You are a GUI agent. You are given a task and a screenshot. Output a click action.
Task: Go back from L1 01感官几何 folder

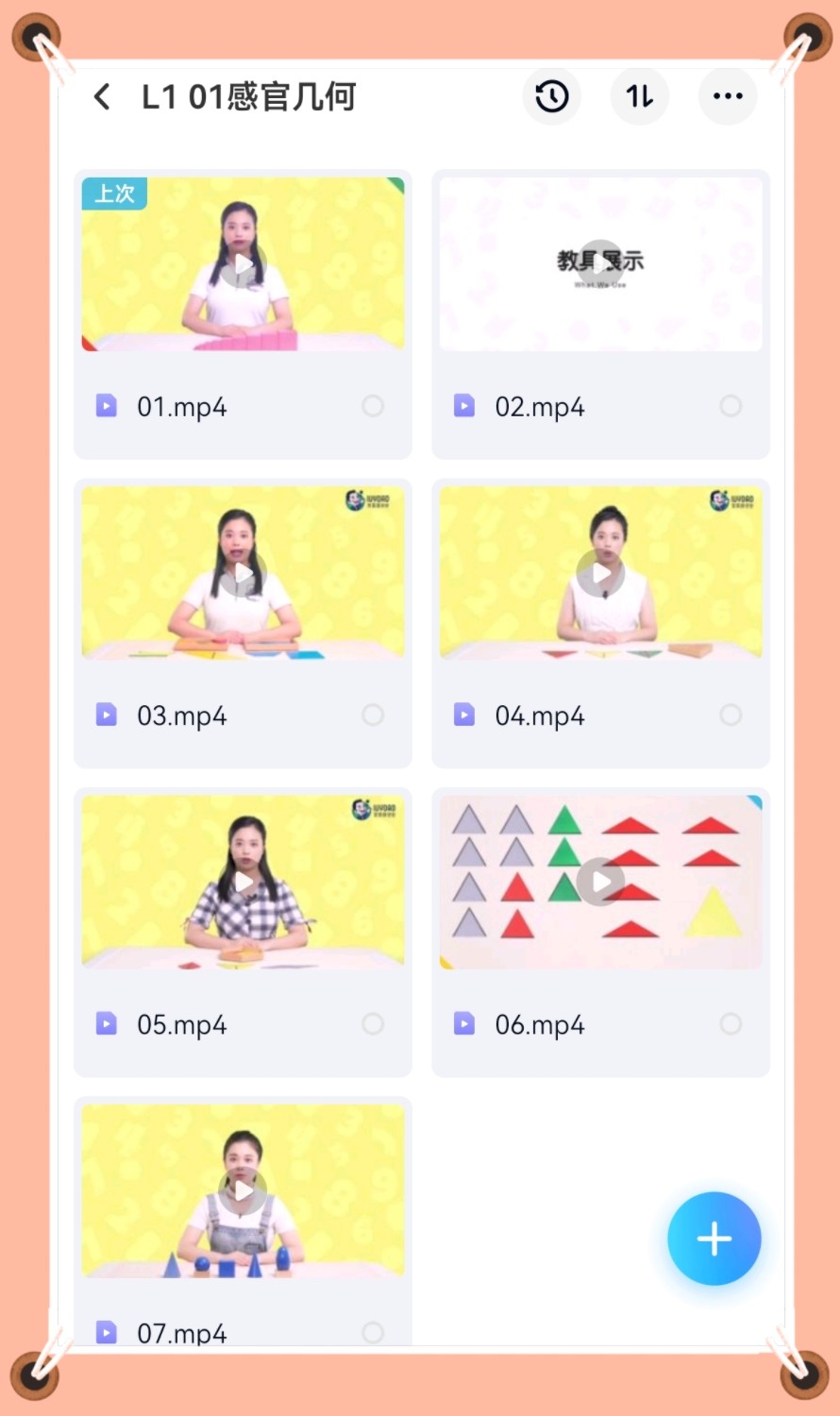pyautogui.click(x=102, y=96)
